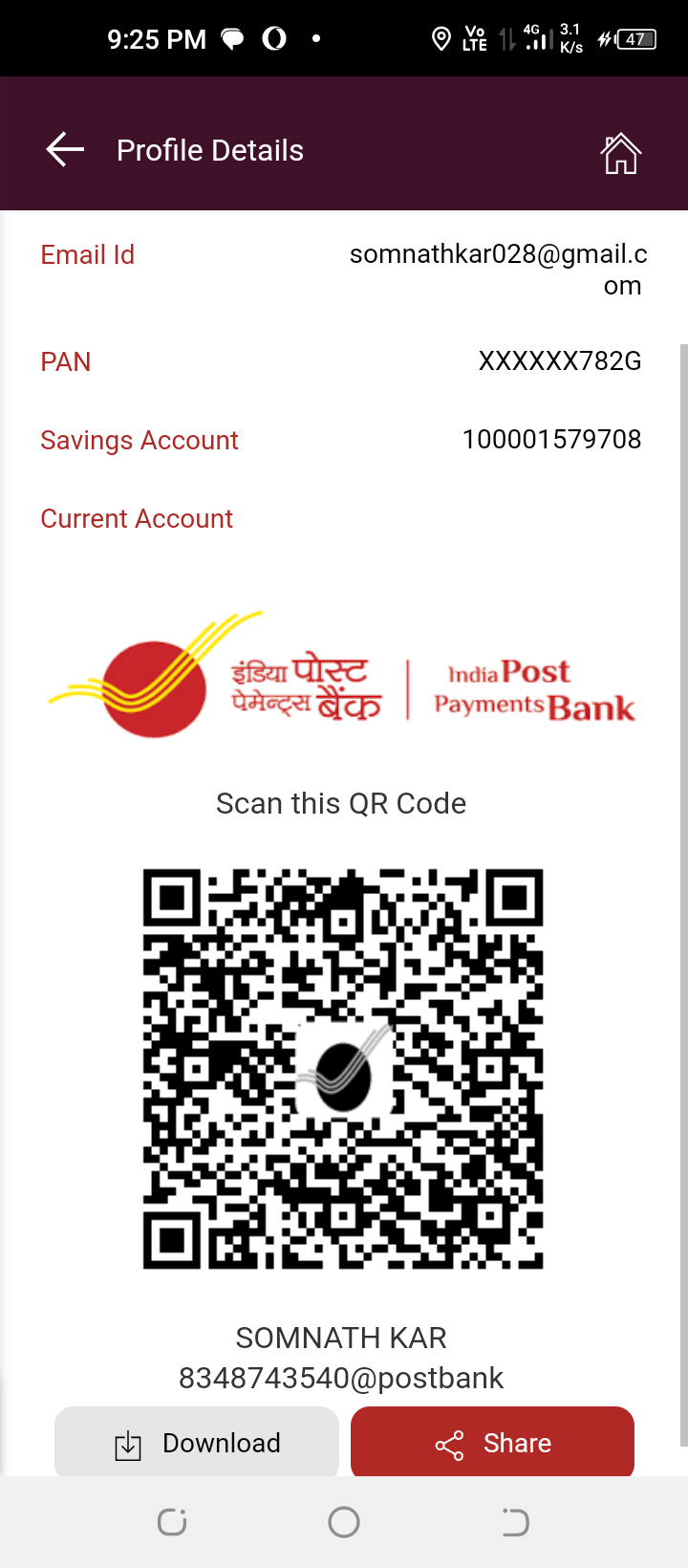Open the system recent apps button
Image resolution: width=688 pixels, height=1568 pixels.
pos(172,1522)
